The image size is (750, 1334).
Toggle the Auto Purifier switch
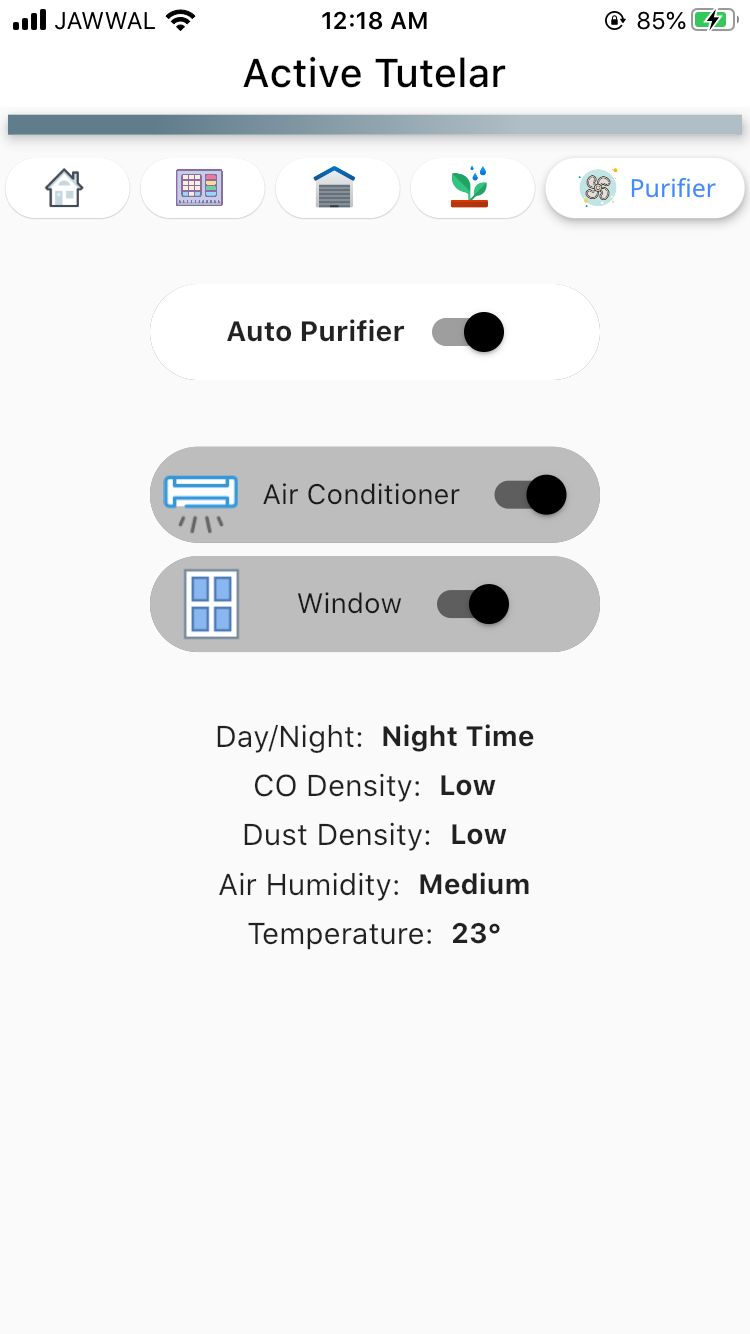coord(468,332)
